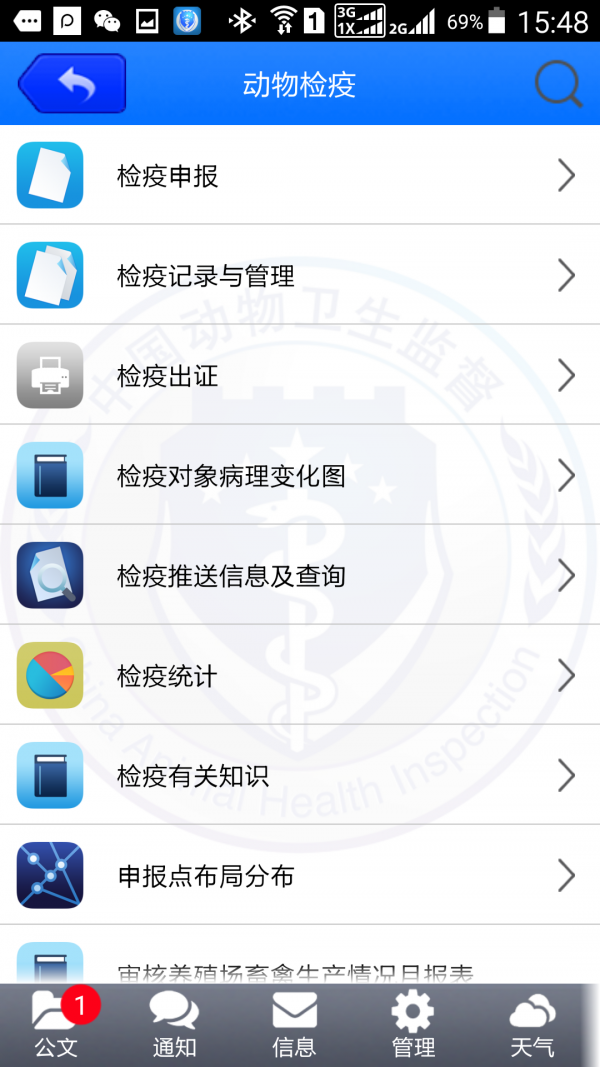This screenshot has width=600, height=1067.
Task: Switch to the 通知 tab
Action: 175,1025
